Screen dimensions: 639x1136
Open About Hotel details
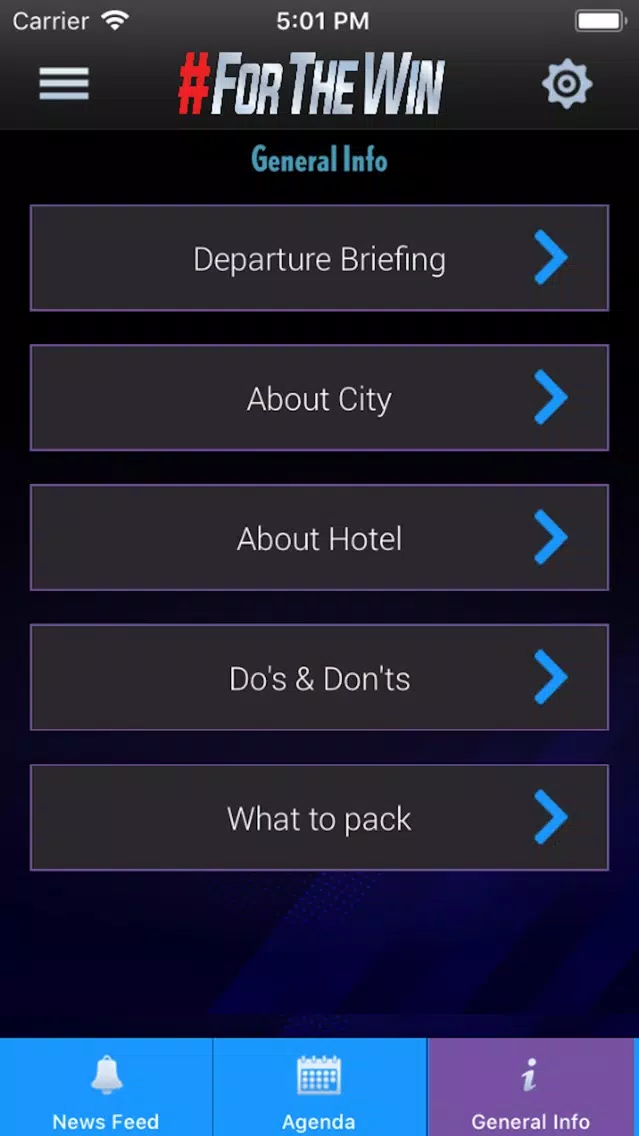pos(319,538)
